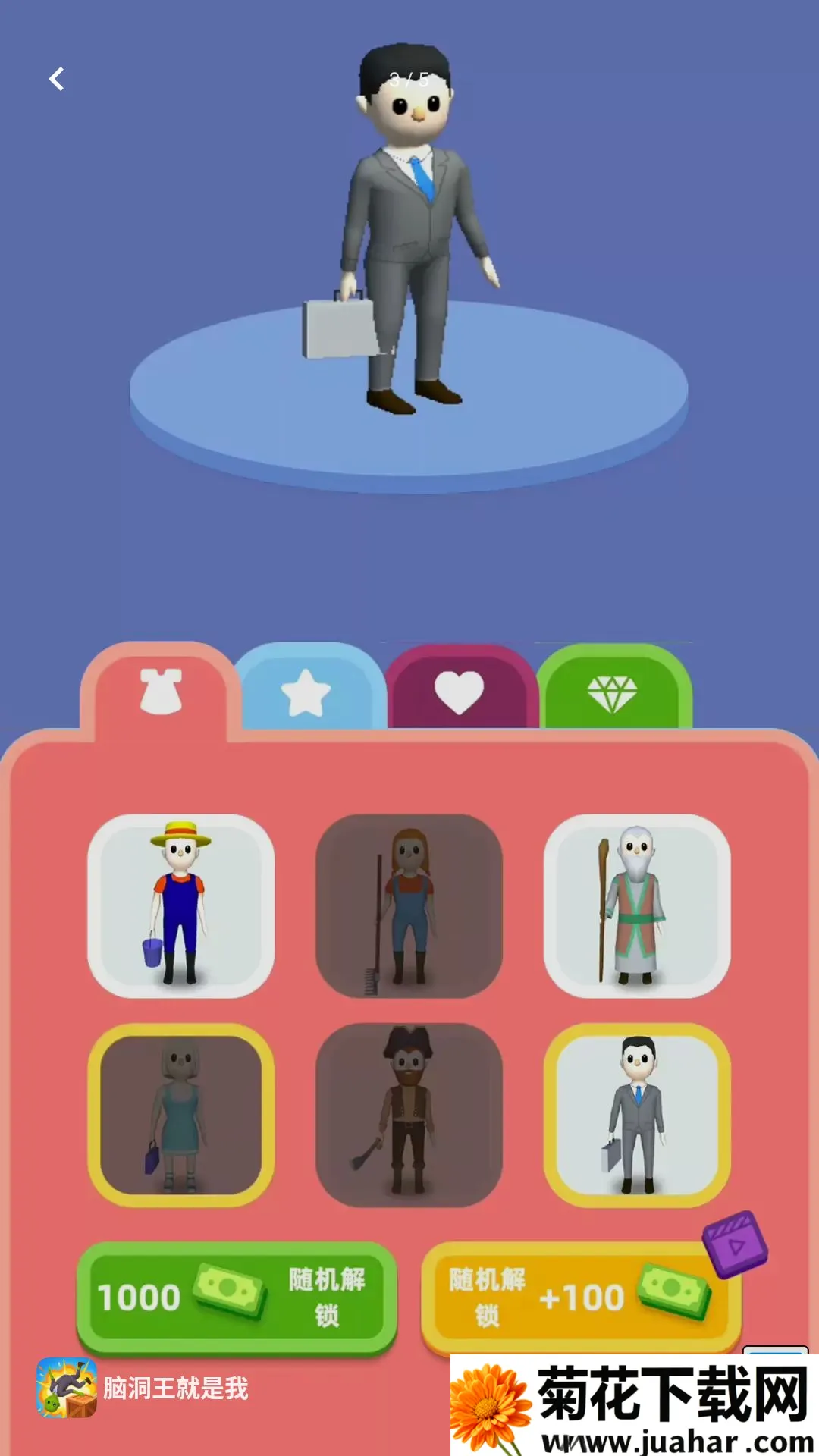The image size is (819, 1456).
Task: Switch to the heart tab
Action: [x=459, y=692]
